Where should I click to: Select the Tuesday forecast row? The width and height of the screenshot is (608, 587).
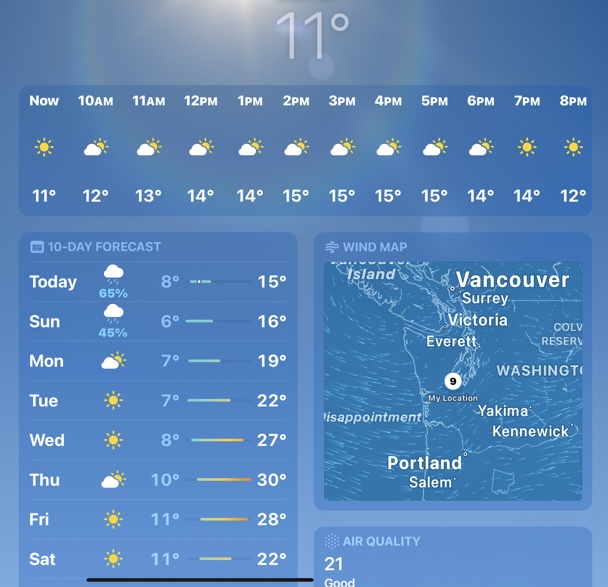click(x=158, y=401)
